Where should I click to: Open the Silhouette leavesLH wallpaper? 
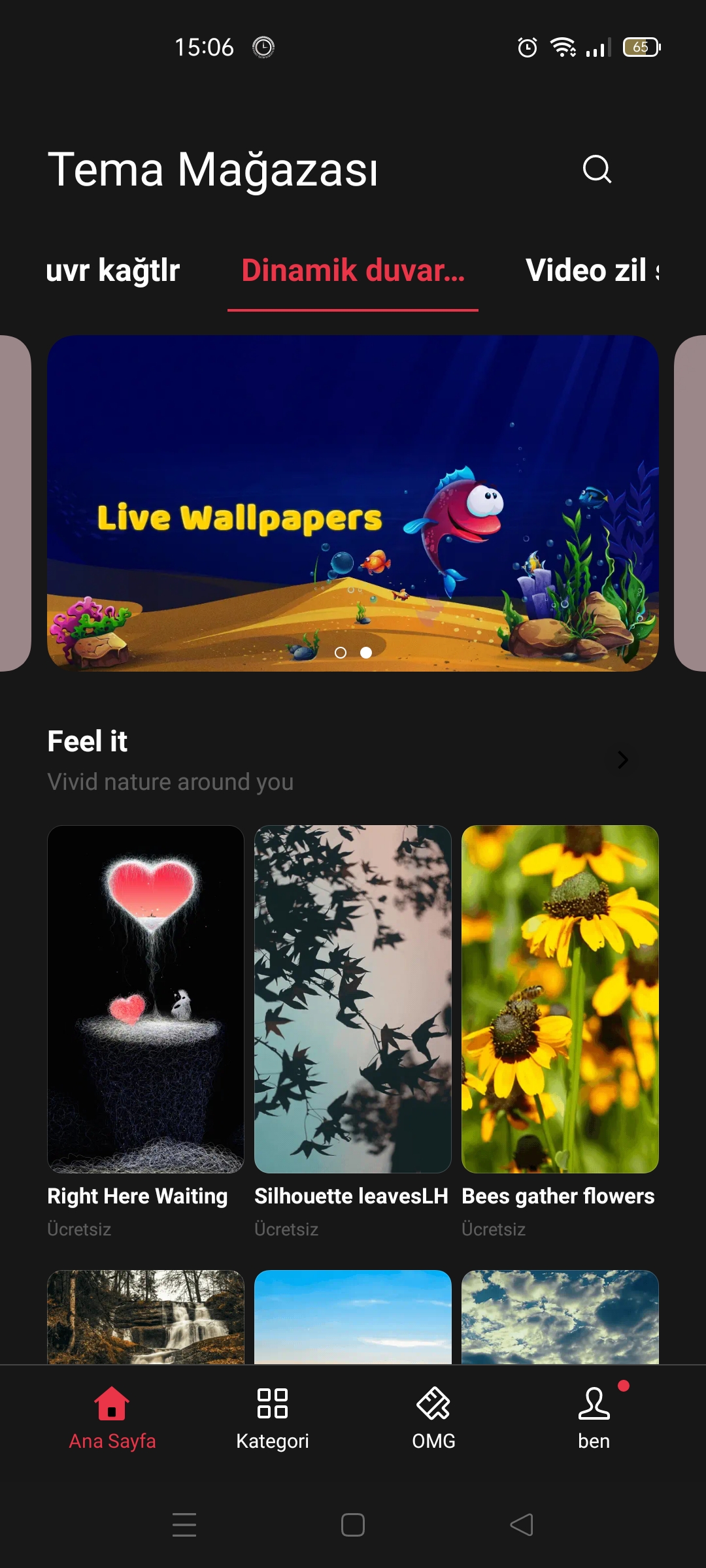[x=353, y=1000]
